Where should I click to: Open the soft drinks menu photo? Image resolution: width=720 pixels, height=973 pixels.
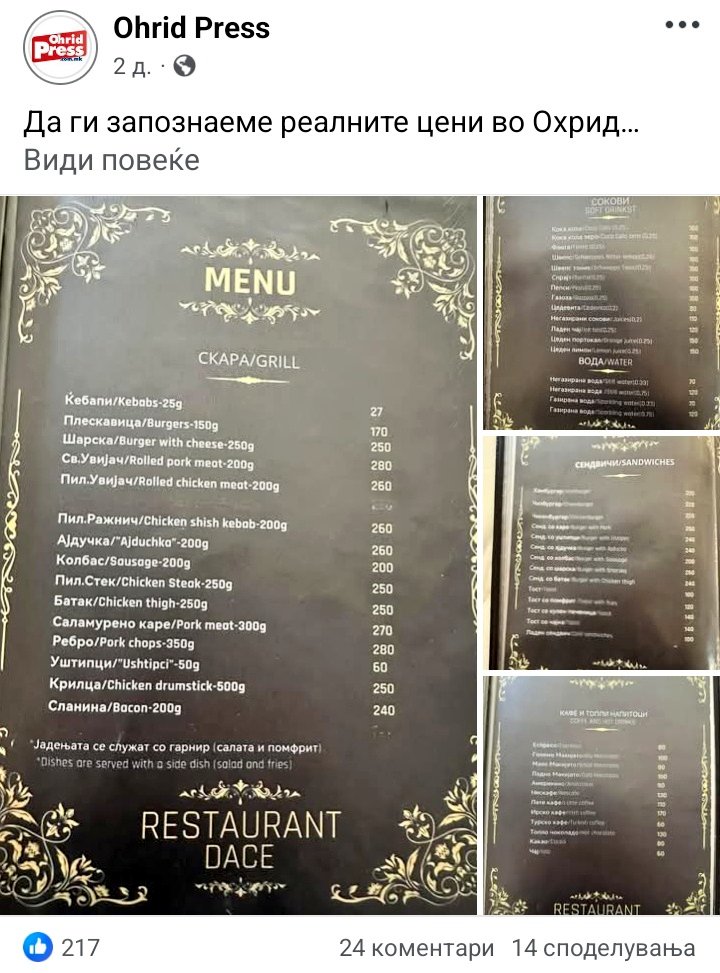coord(602,312)
